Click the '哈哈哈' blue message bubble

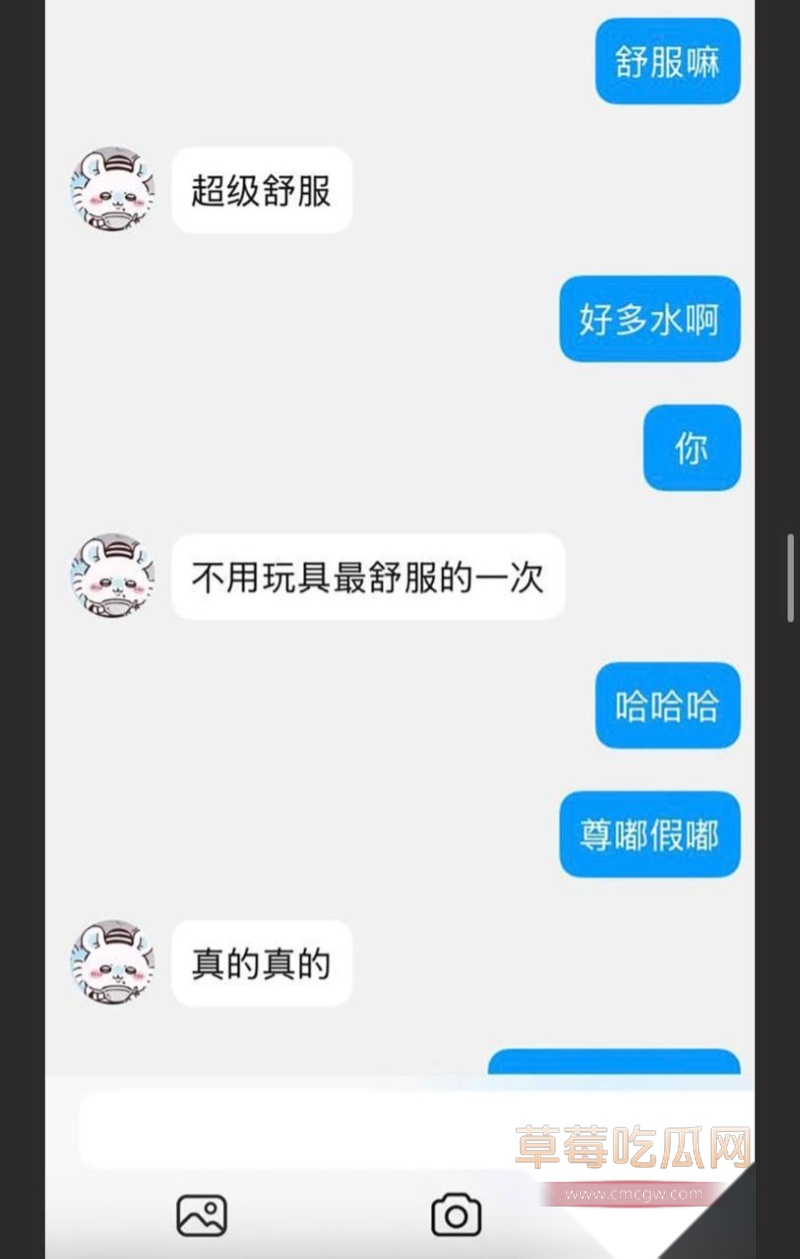pyautogui.click(x=666, y=706)
